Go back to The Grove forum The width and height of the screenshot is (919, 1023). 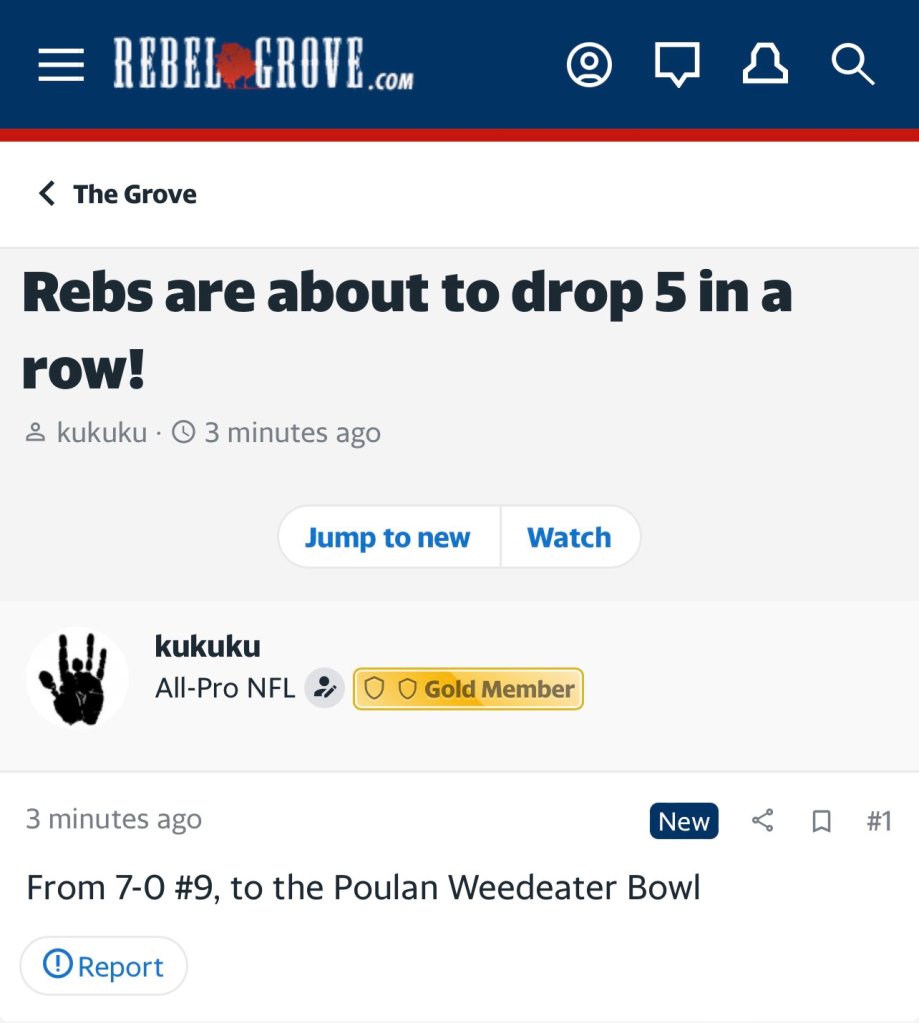pos(118,194)
